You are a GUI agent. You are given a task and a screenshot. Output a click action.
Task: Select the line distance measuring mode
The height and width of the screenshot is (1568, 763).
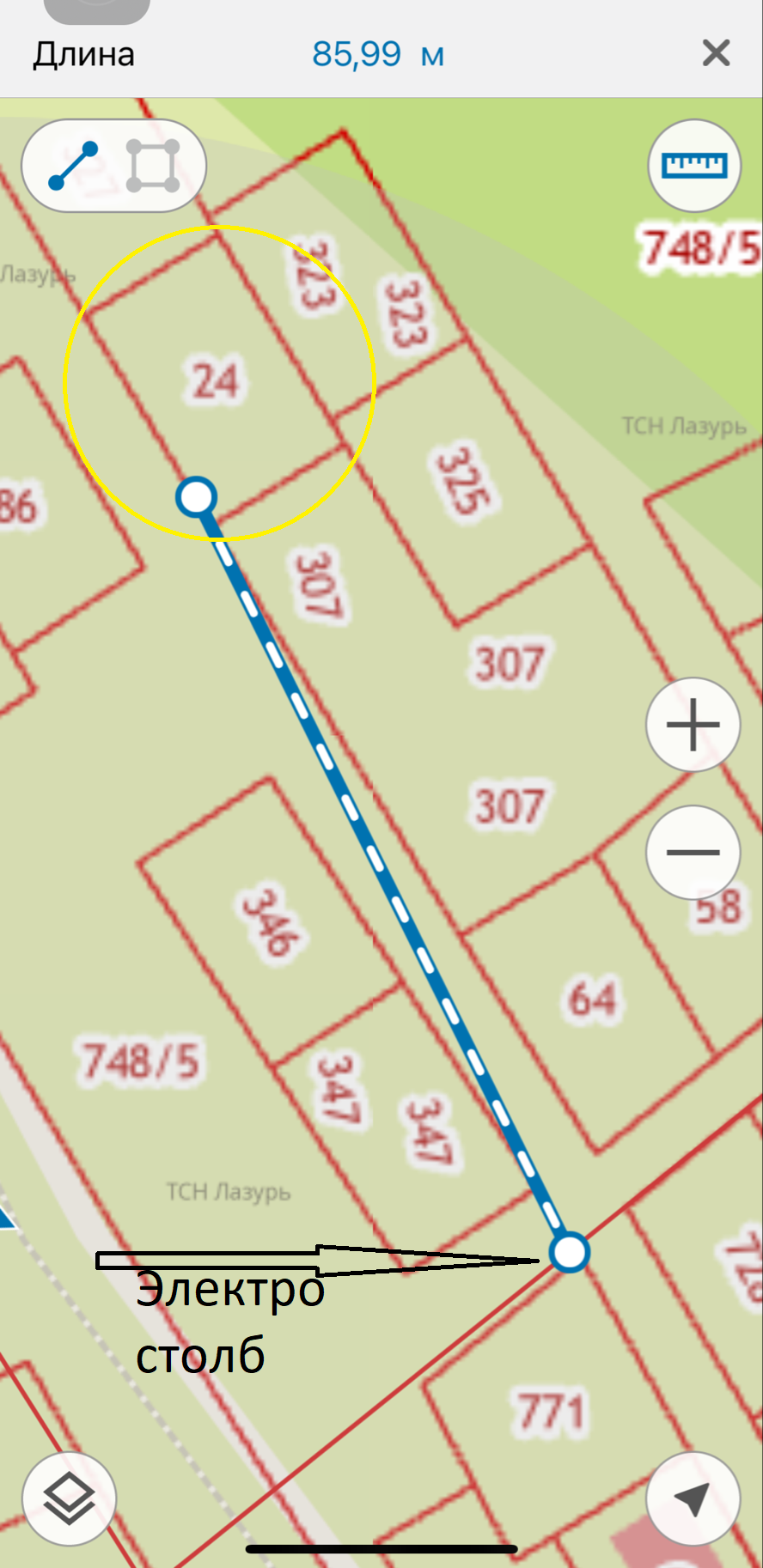pyautogui.click(x=73, y=166)
